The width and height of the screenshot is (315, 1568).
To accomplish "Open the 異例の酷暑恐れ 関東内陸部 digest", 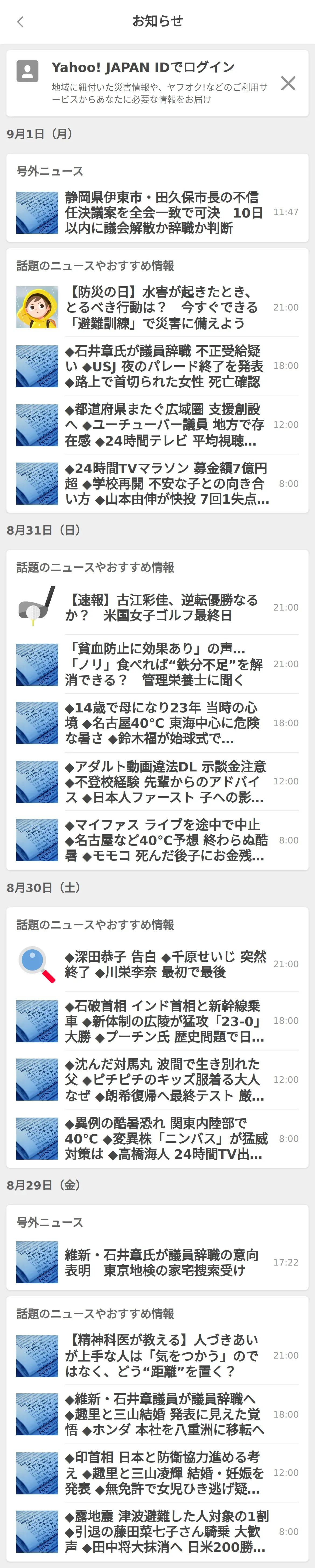I will (x=164, y=1139).
